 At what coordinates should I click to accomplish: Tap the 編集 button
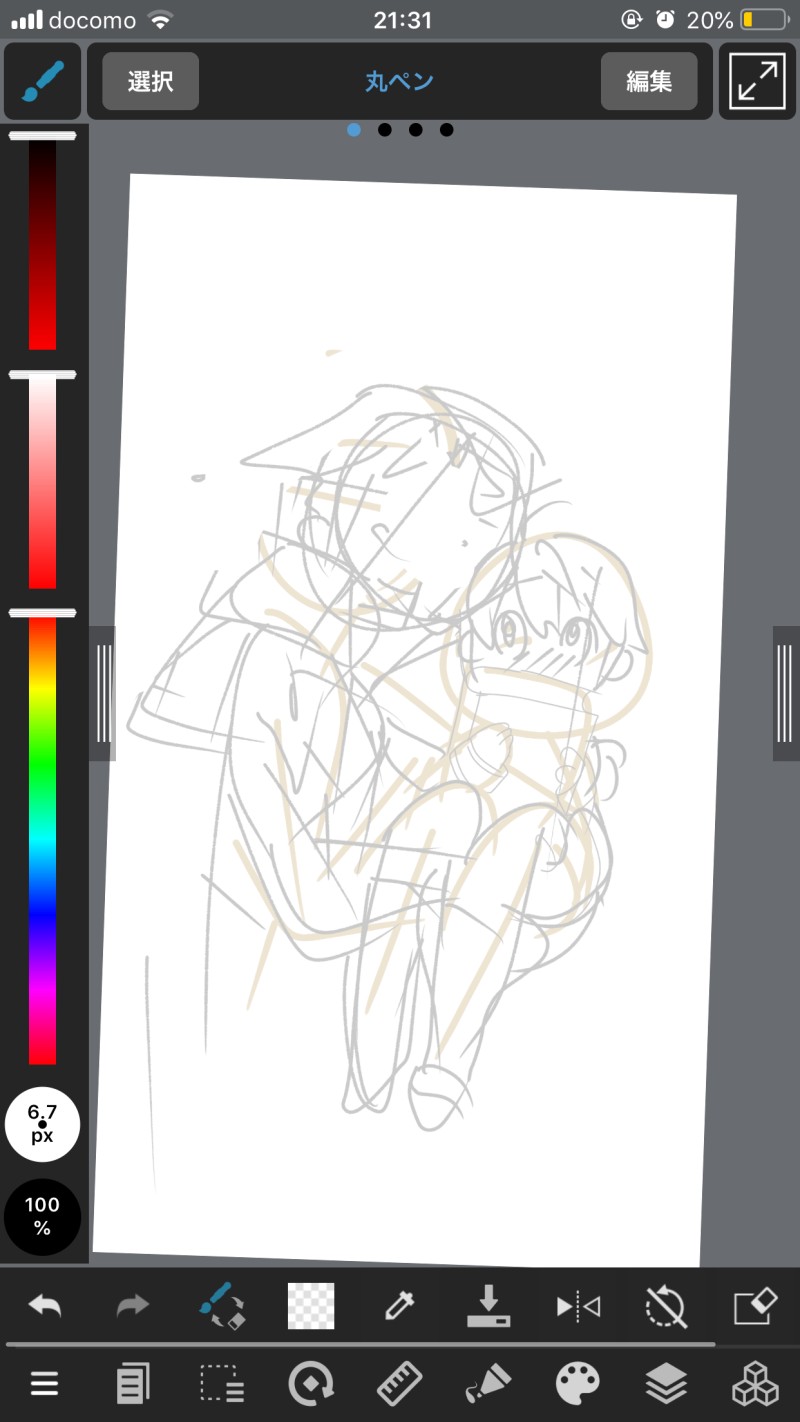click(649, 81)
